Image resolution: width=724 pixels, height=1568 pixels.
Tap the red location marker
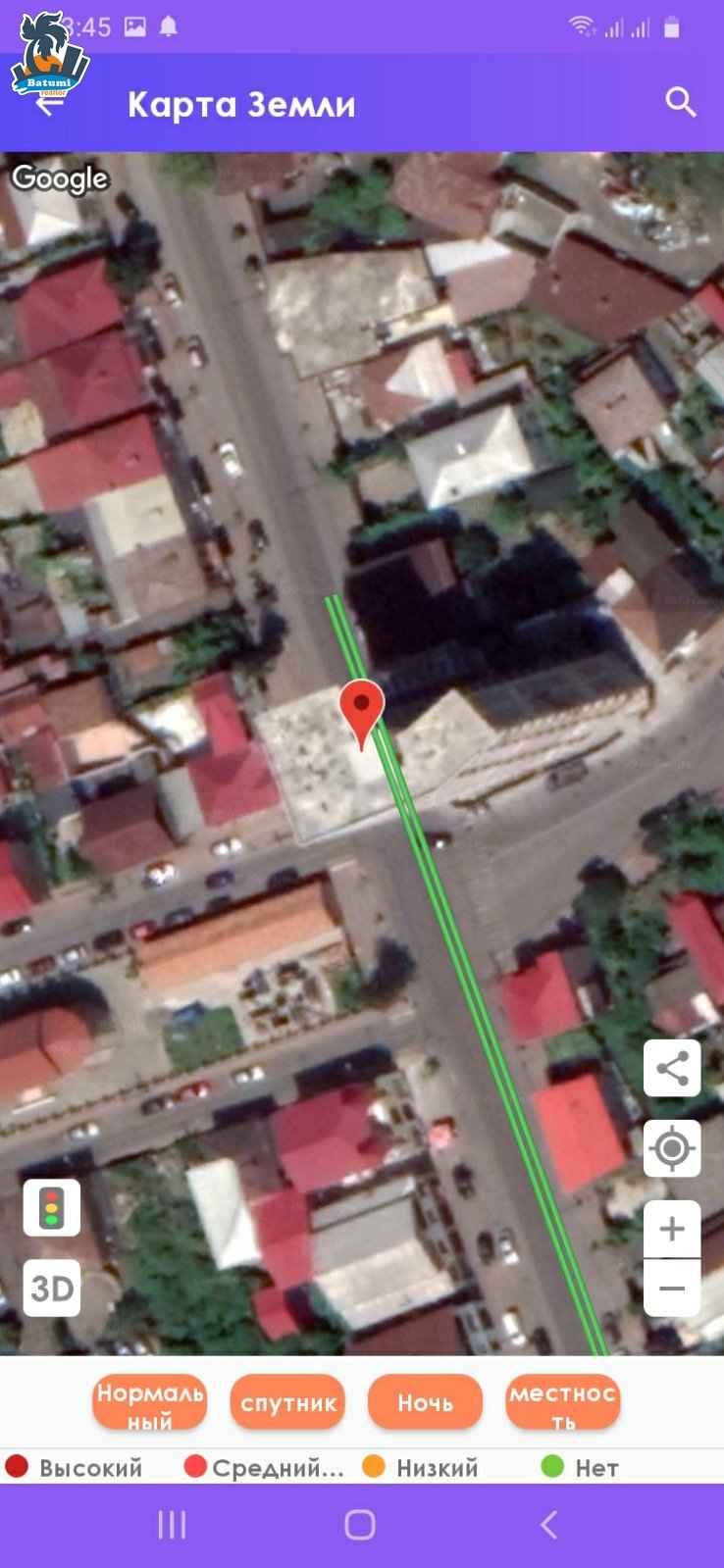(361, 714)
